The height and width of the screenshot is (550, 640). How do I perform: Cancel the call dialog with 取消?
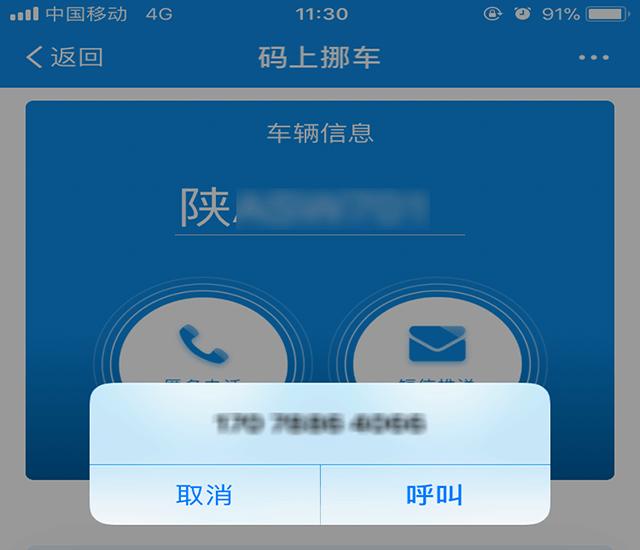pos(204,495)
